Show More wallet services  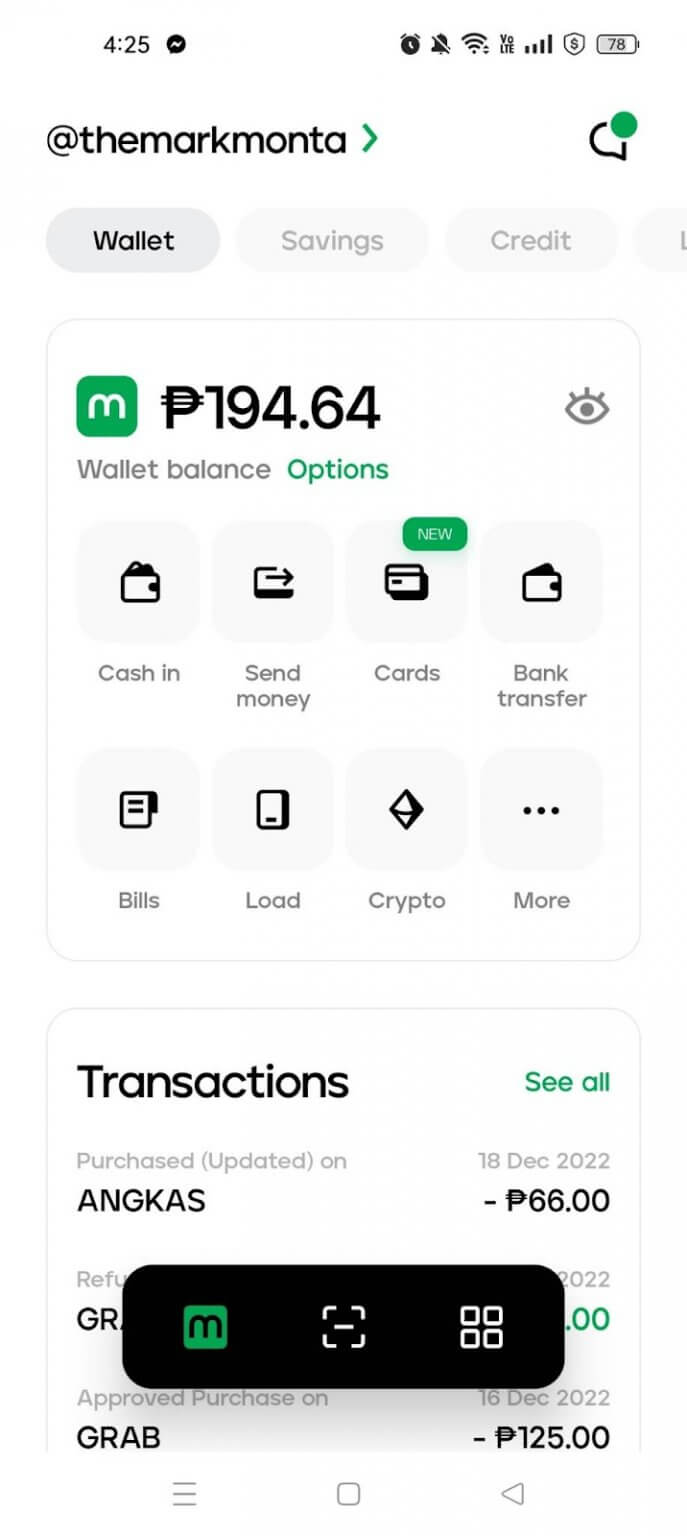point(541,810)
